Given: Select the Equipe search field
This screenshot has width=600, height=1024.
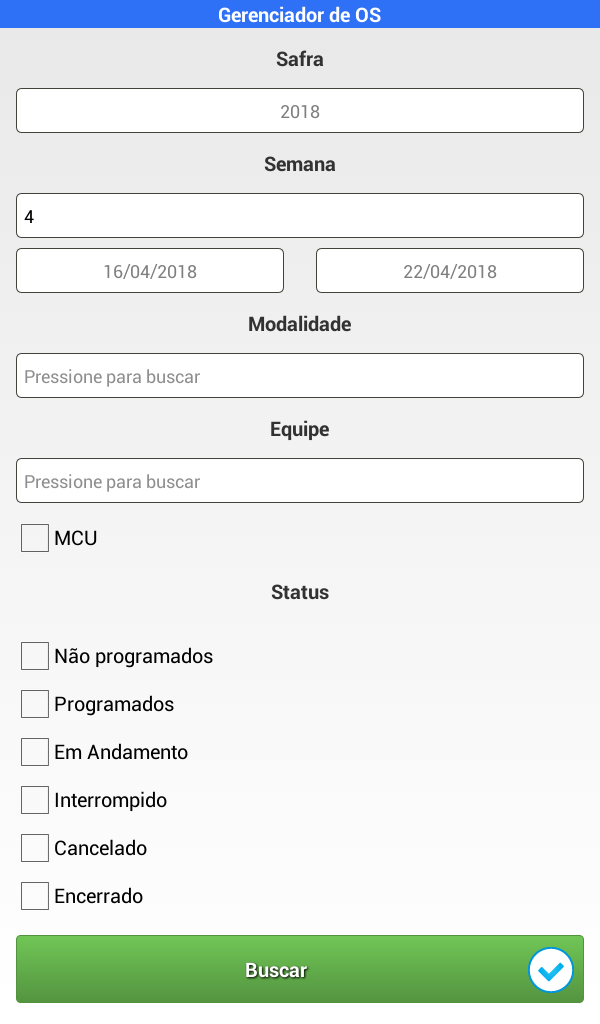Looking at the screenshot, I should [x=300, y=481].
